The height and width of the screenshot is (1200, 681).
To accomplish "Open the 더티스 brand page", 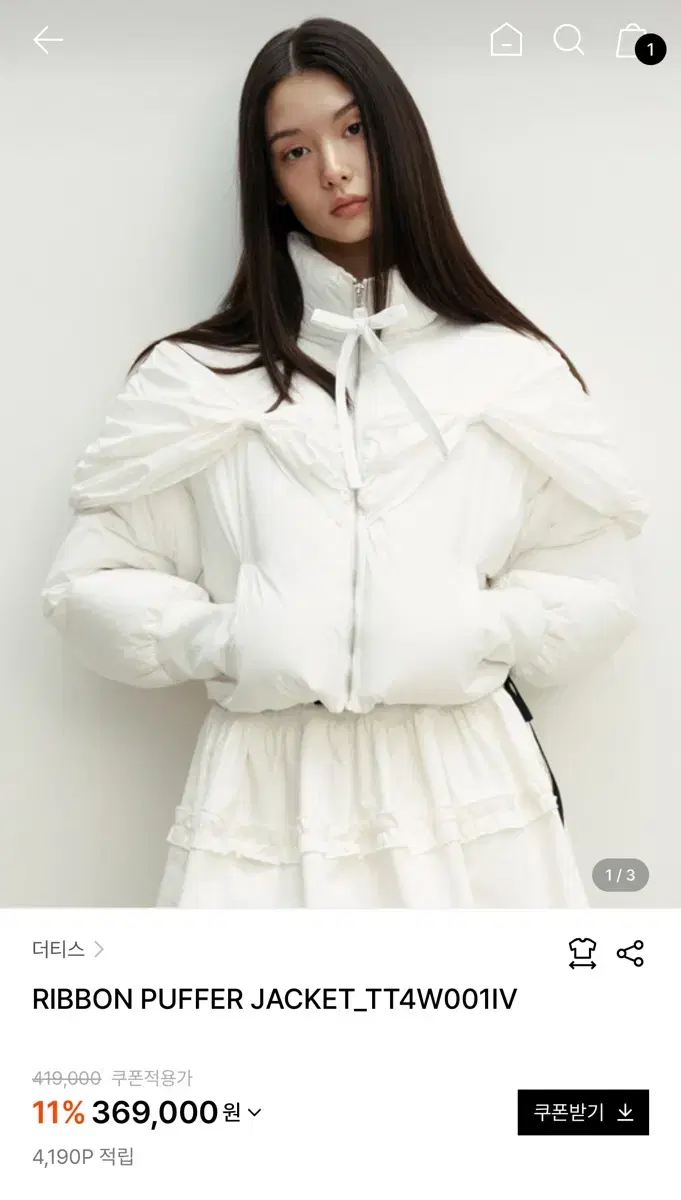I will 68,950.
